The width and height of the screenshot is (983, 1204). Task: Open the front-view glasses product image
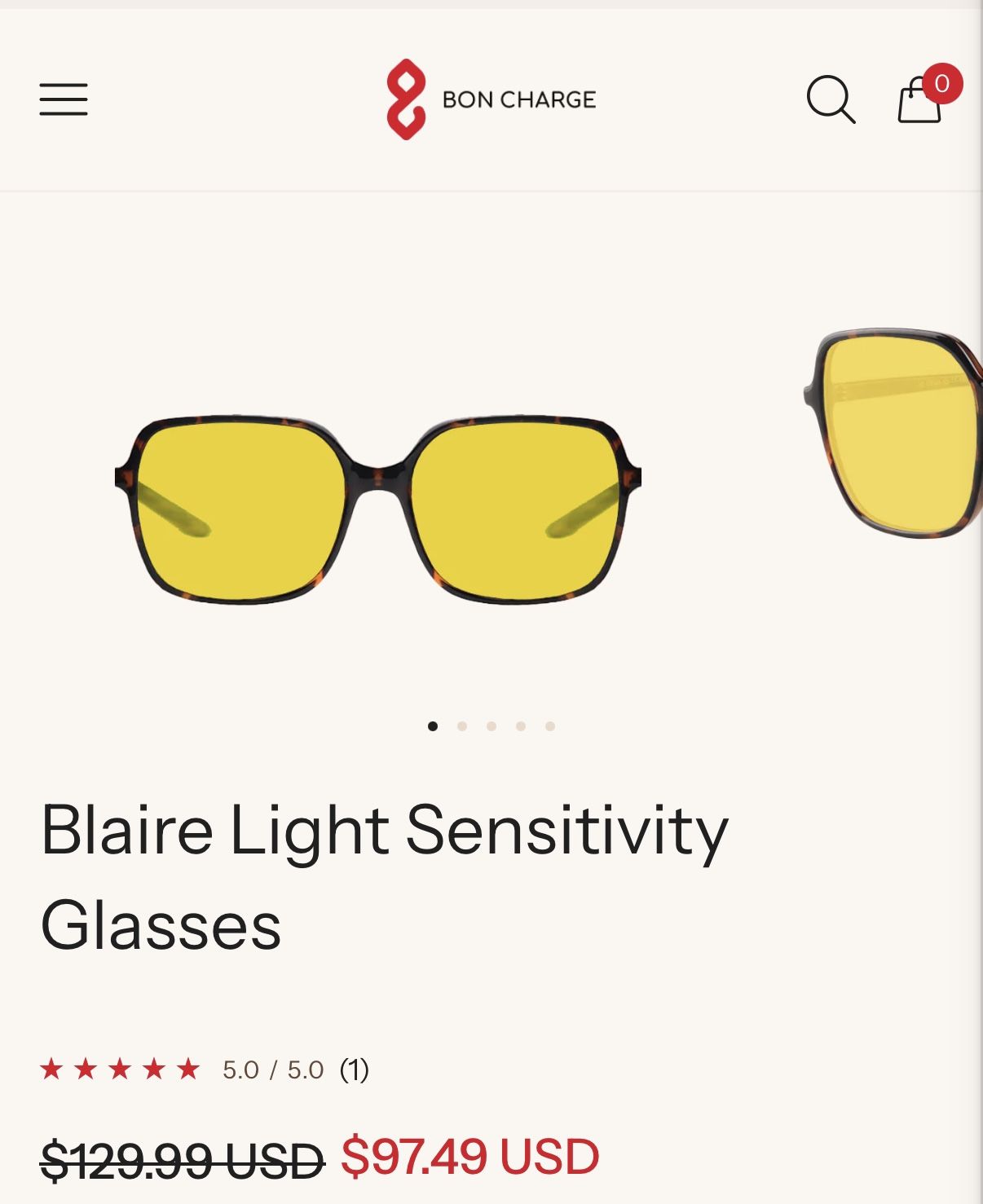click(x=378, y=509)
